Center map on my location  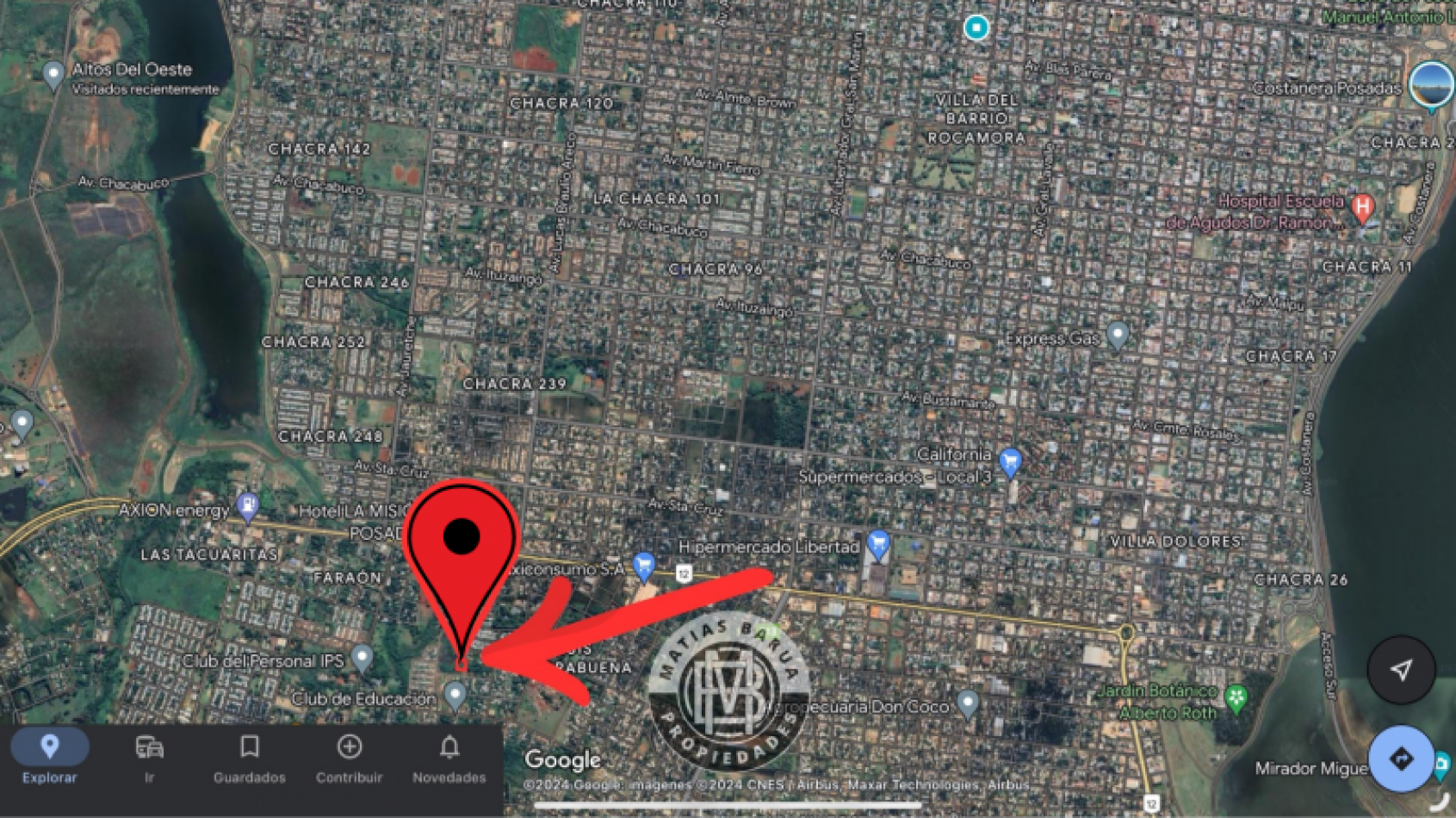tap(1401, 670)
